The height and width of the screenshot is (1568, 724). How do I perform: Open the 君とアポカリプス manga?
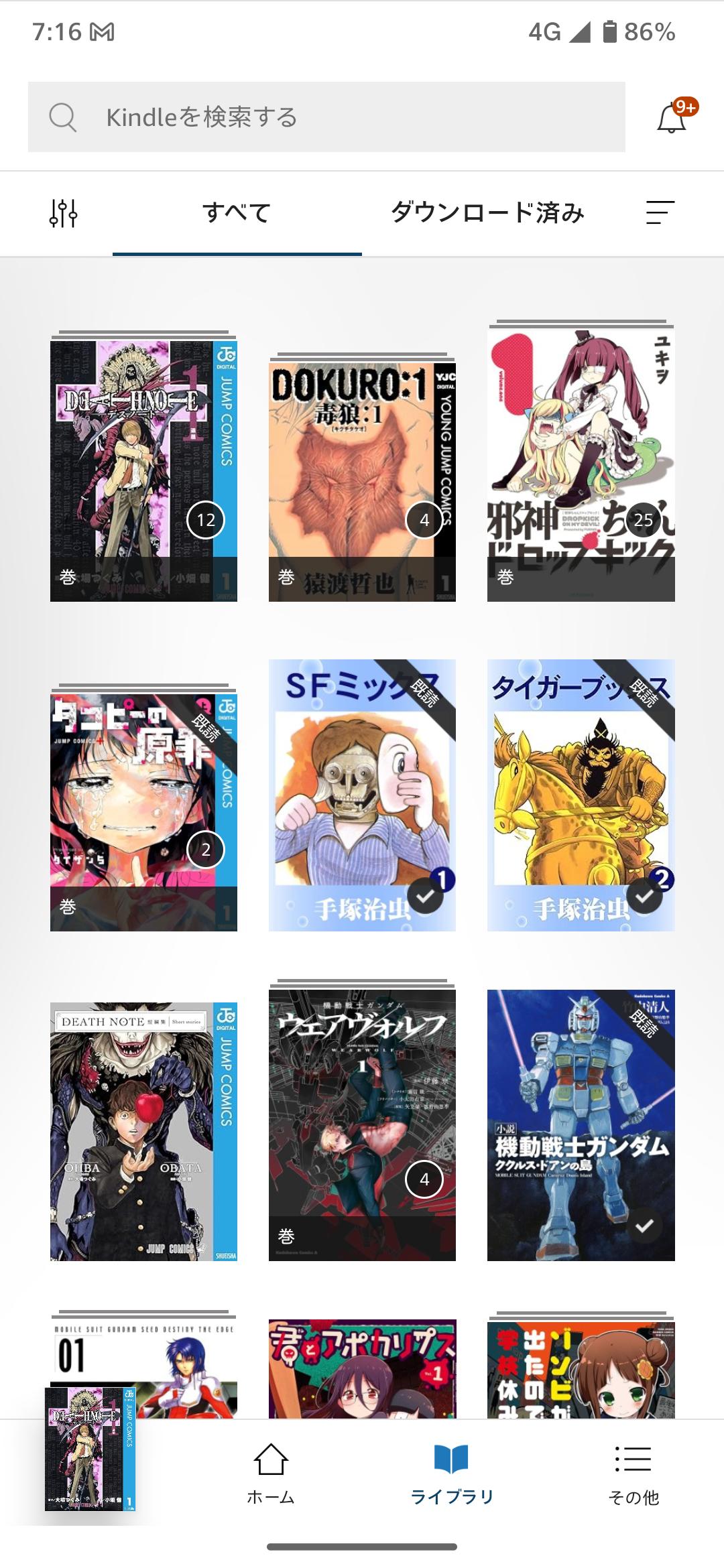coord(362,1368)
